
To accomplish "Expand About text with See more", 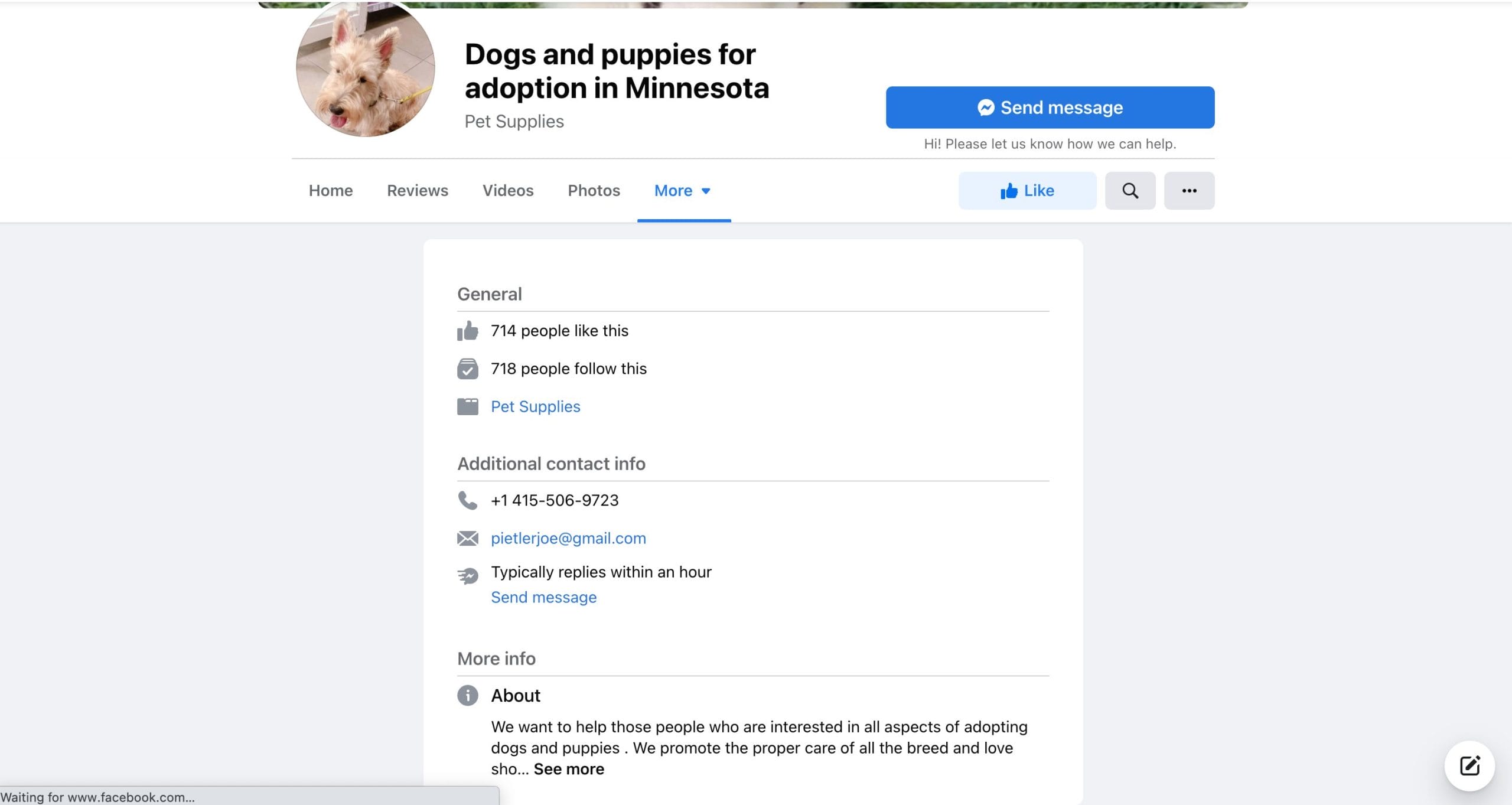I will (568, 769).
